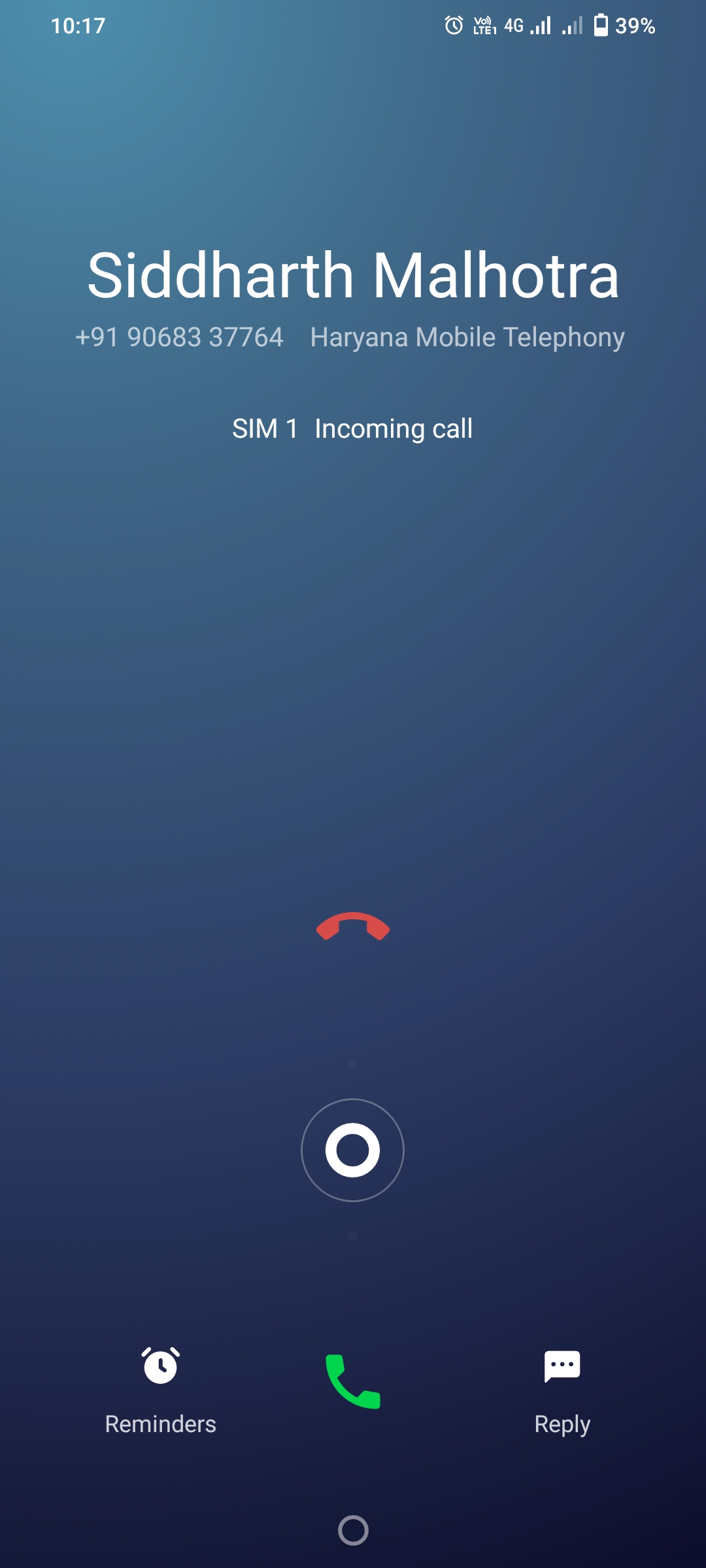Image resolution: width=706 pixels, height=1568 pixels.
Task: Tap the center call slider handle
Action: pos(353,1150)
